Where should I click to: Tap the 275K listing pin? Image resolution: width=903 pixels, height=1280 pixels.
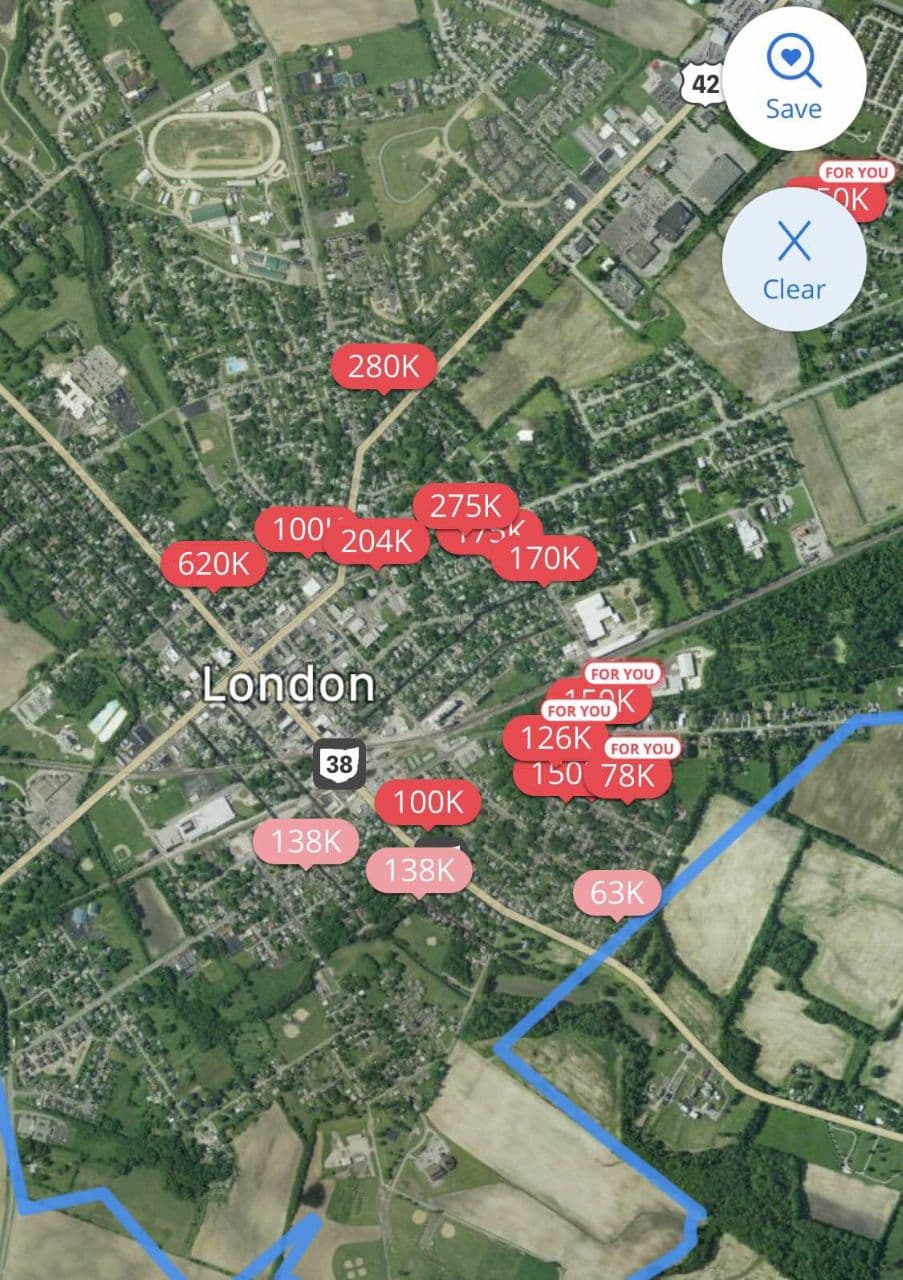(x=465, y=506)
